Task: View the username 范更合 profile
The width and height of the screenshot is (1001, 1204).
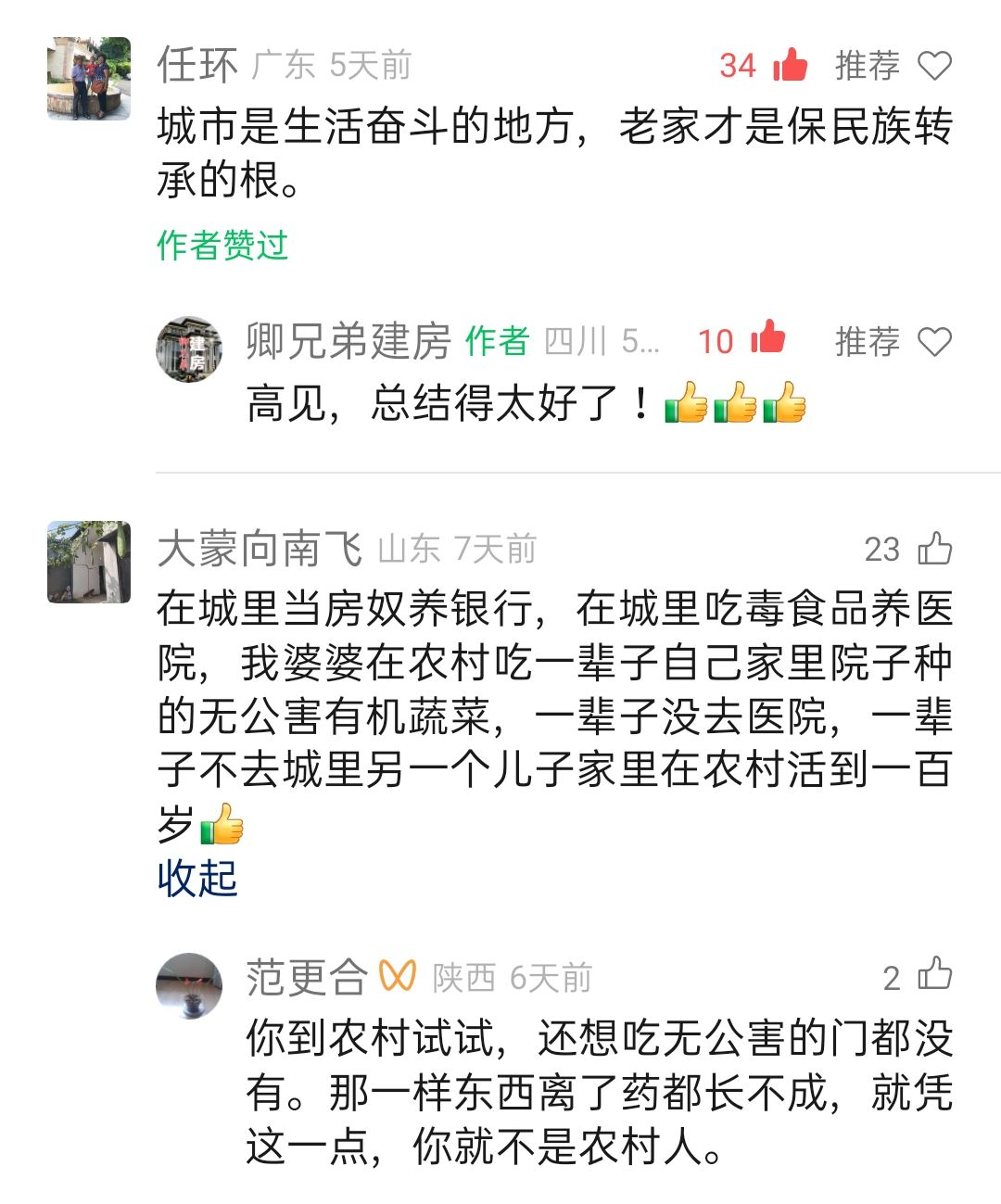Action: 306,977
